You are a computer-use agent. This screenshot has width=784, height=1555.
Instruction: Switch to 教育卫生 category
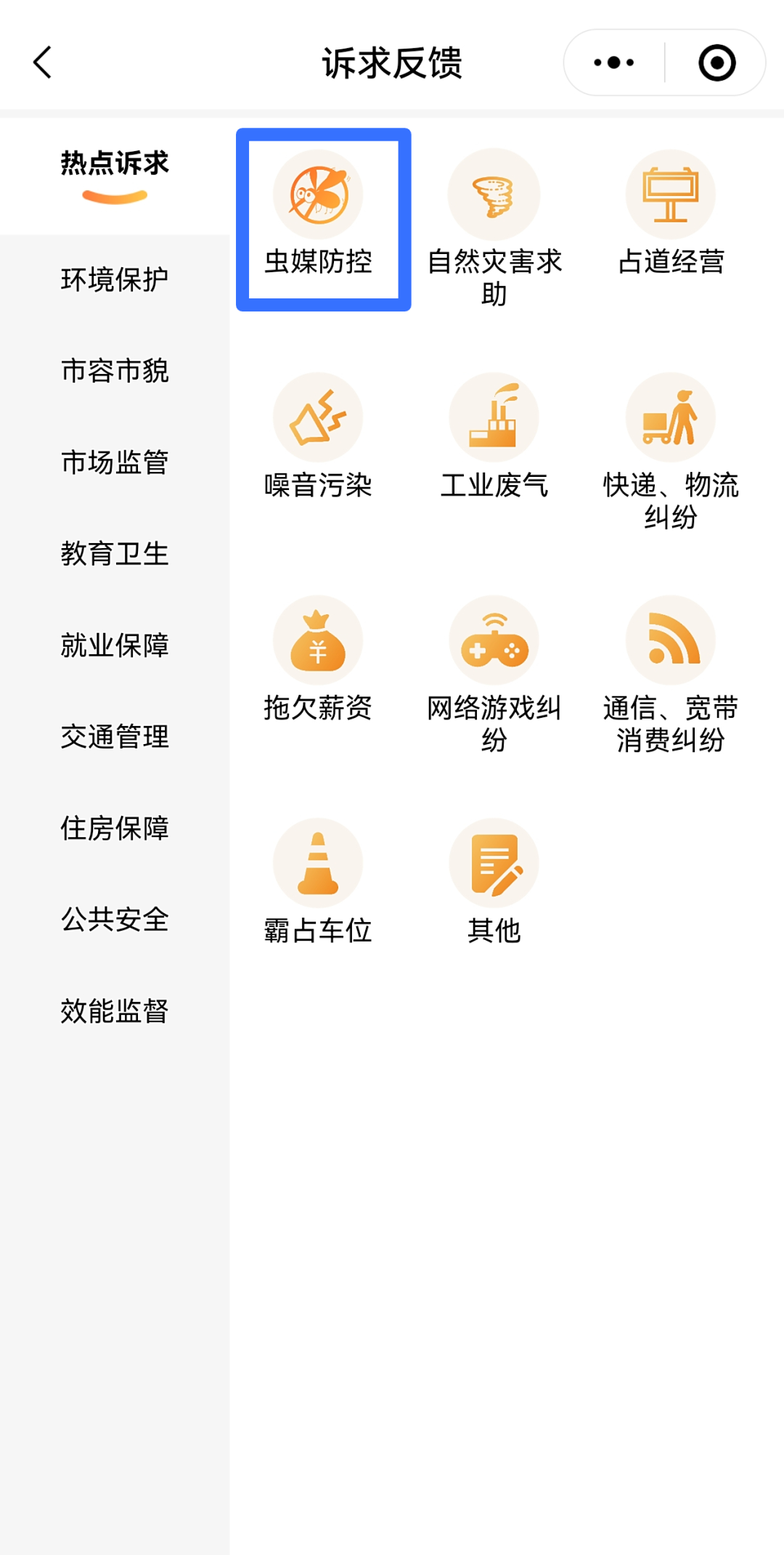tap(115, 554)
